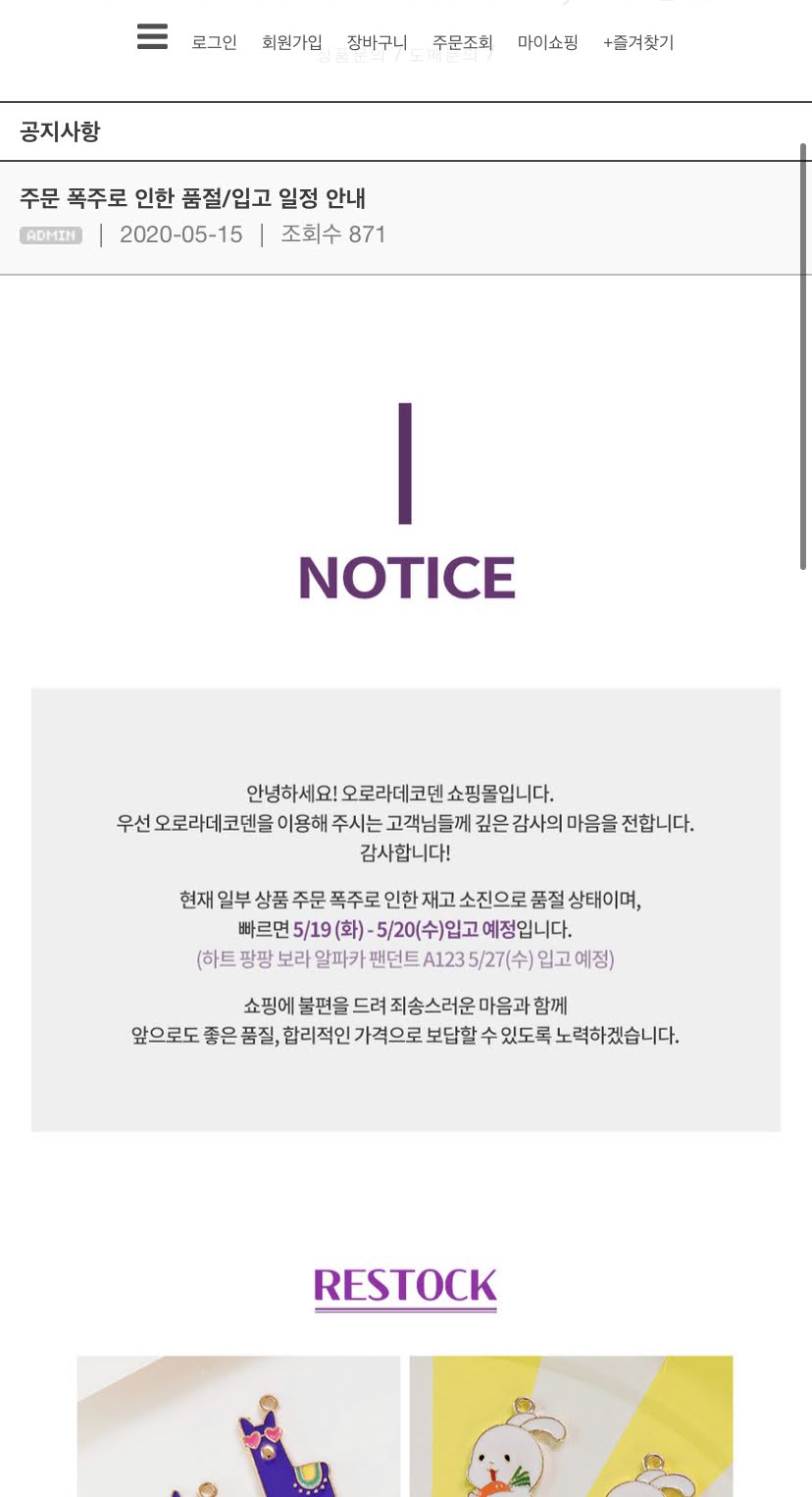
Task: Open the 로그인 login link
Action: [x=214, y=42]
